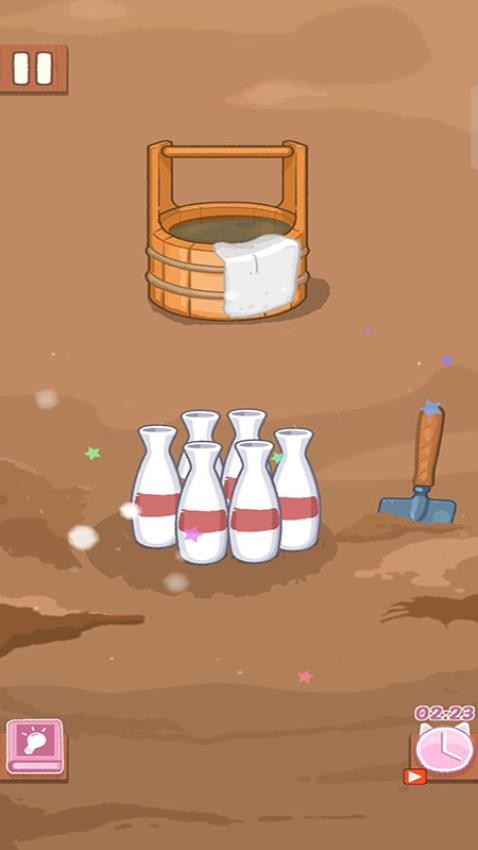This screenshot has width=478, height=850.
Task: Open the lightbulb hint book
Action: click(35, 746)
